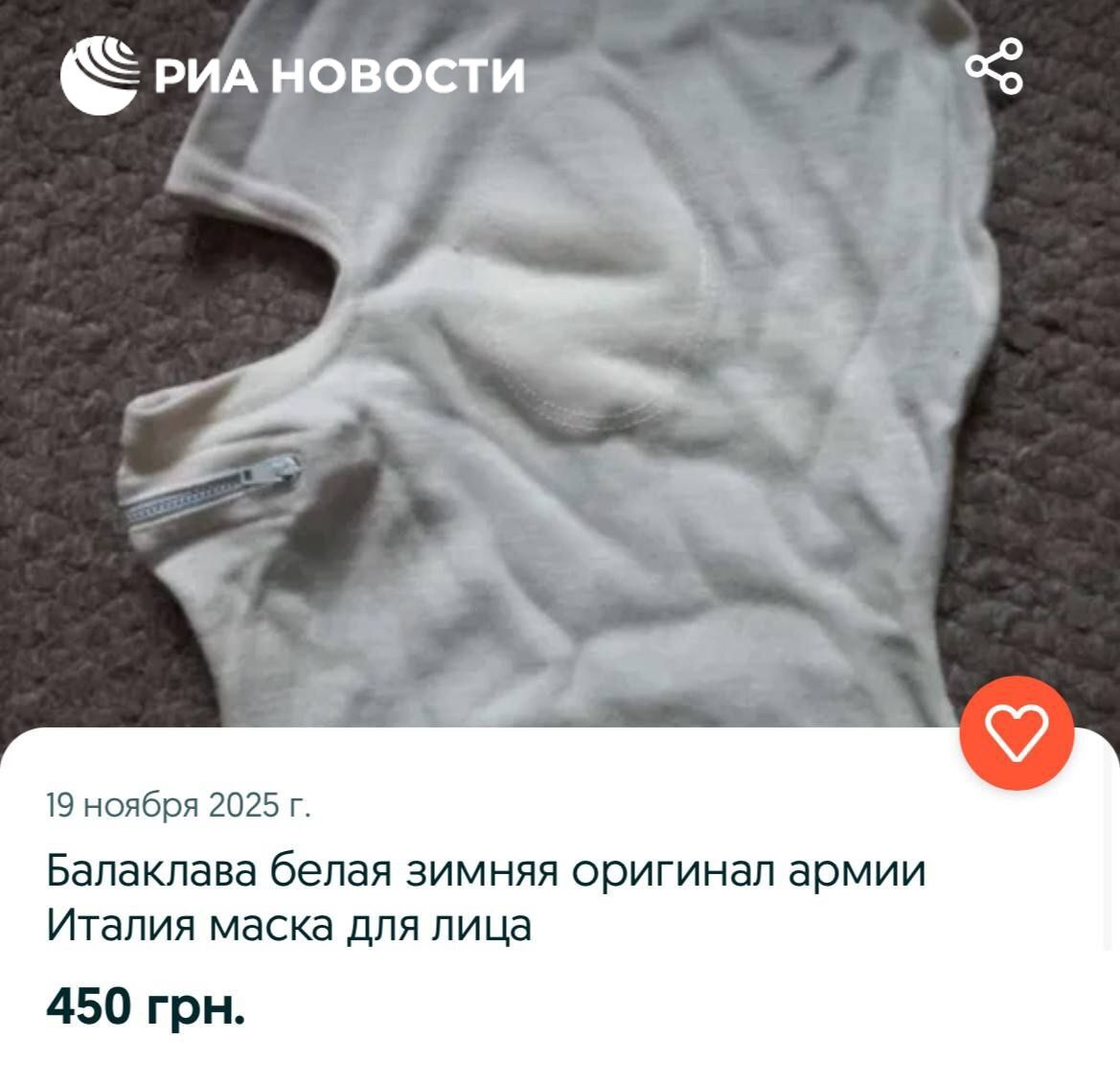Viewport: 1120px width, 1085px height.
Task: Share this balaclava listing
Action: [x=994, y=66]
